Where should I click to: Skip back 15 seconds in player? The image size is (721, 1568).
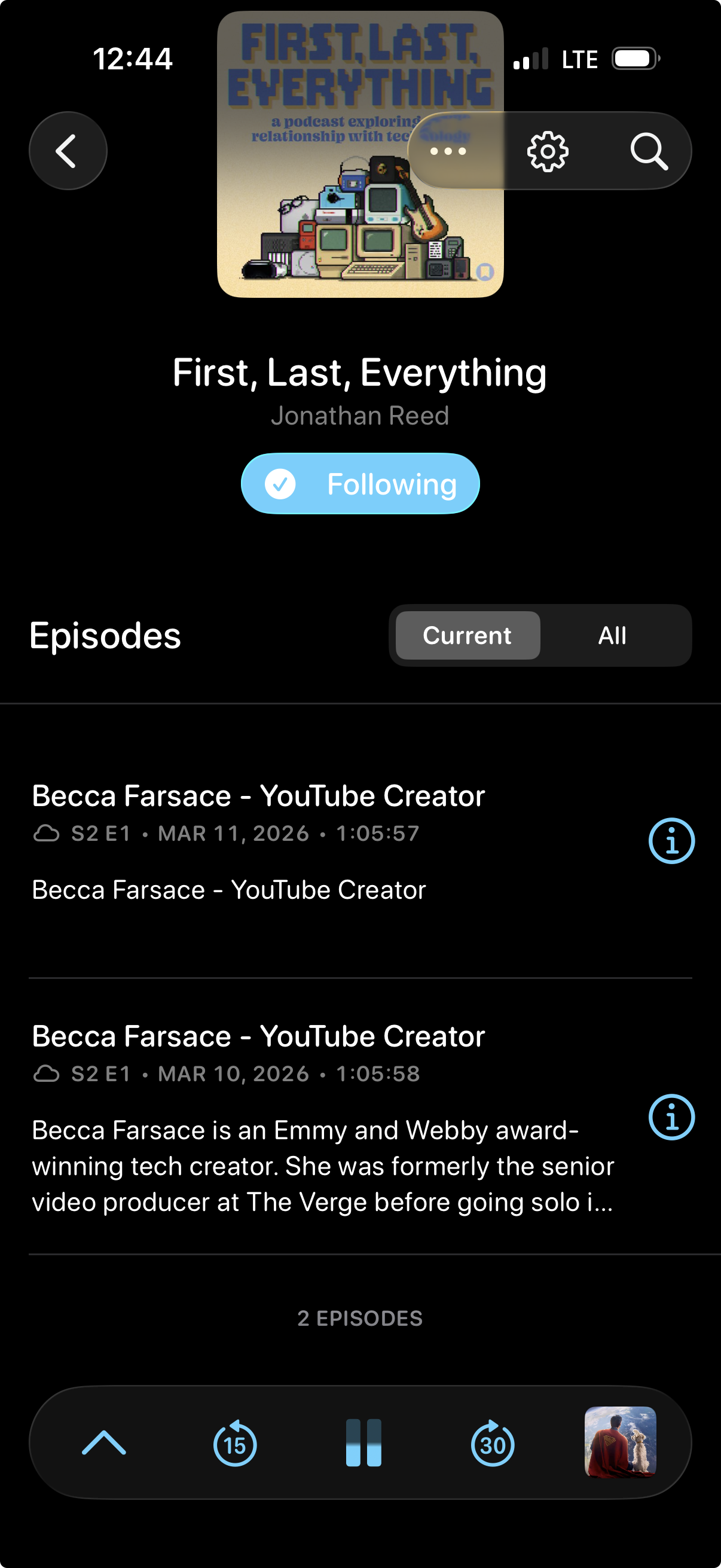pos(234,1442)
